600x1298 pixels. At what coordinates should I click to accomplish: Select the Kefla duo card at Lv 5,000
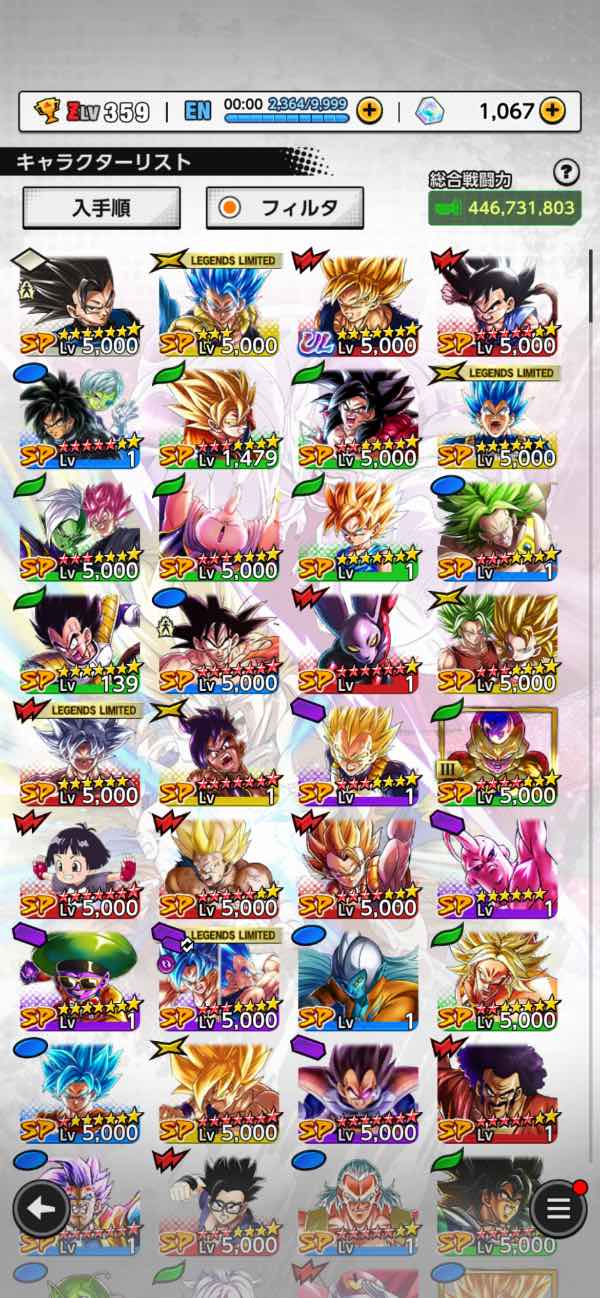[497, 645]
